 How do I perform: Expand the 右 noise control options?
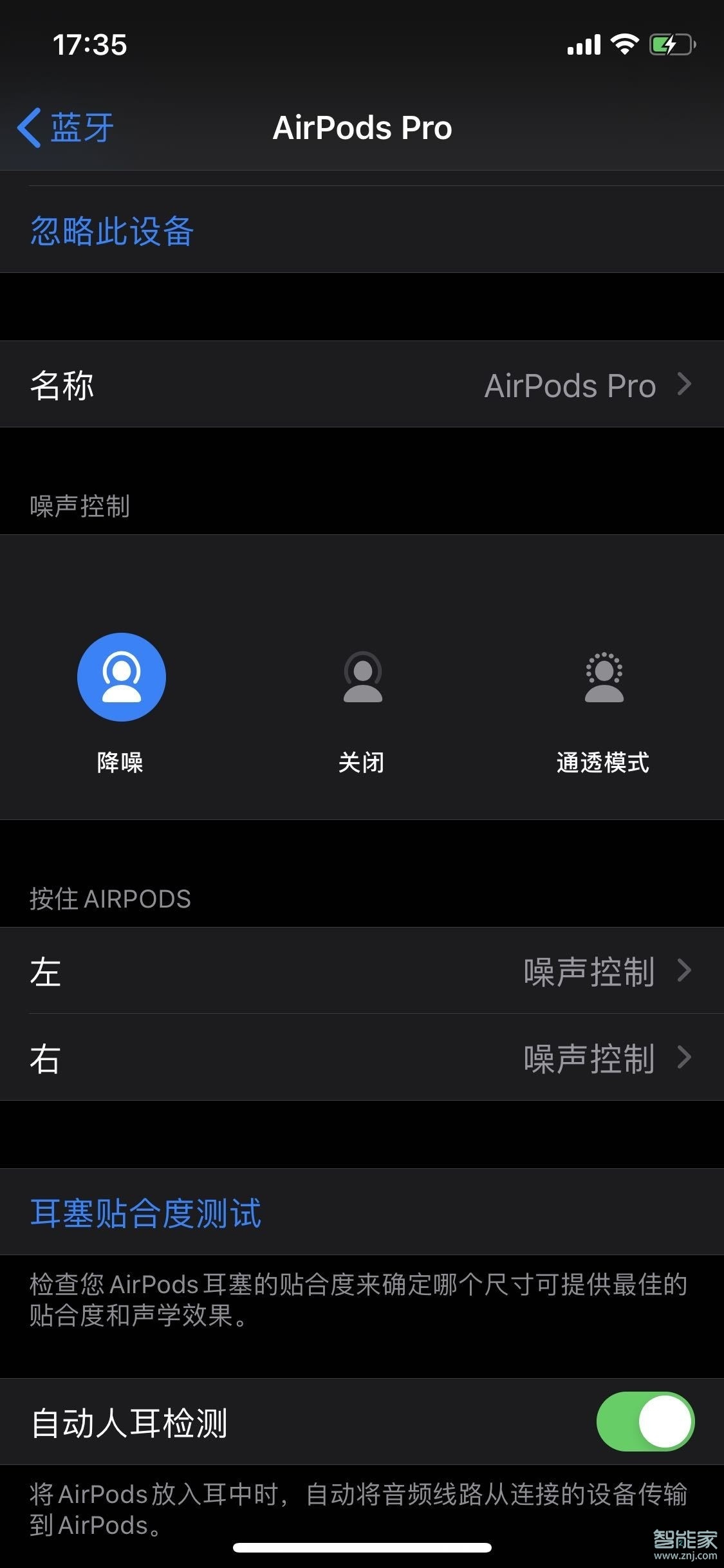(362, 1059)
